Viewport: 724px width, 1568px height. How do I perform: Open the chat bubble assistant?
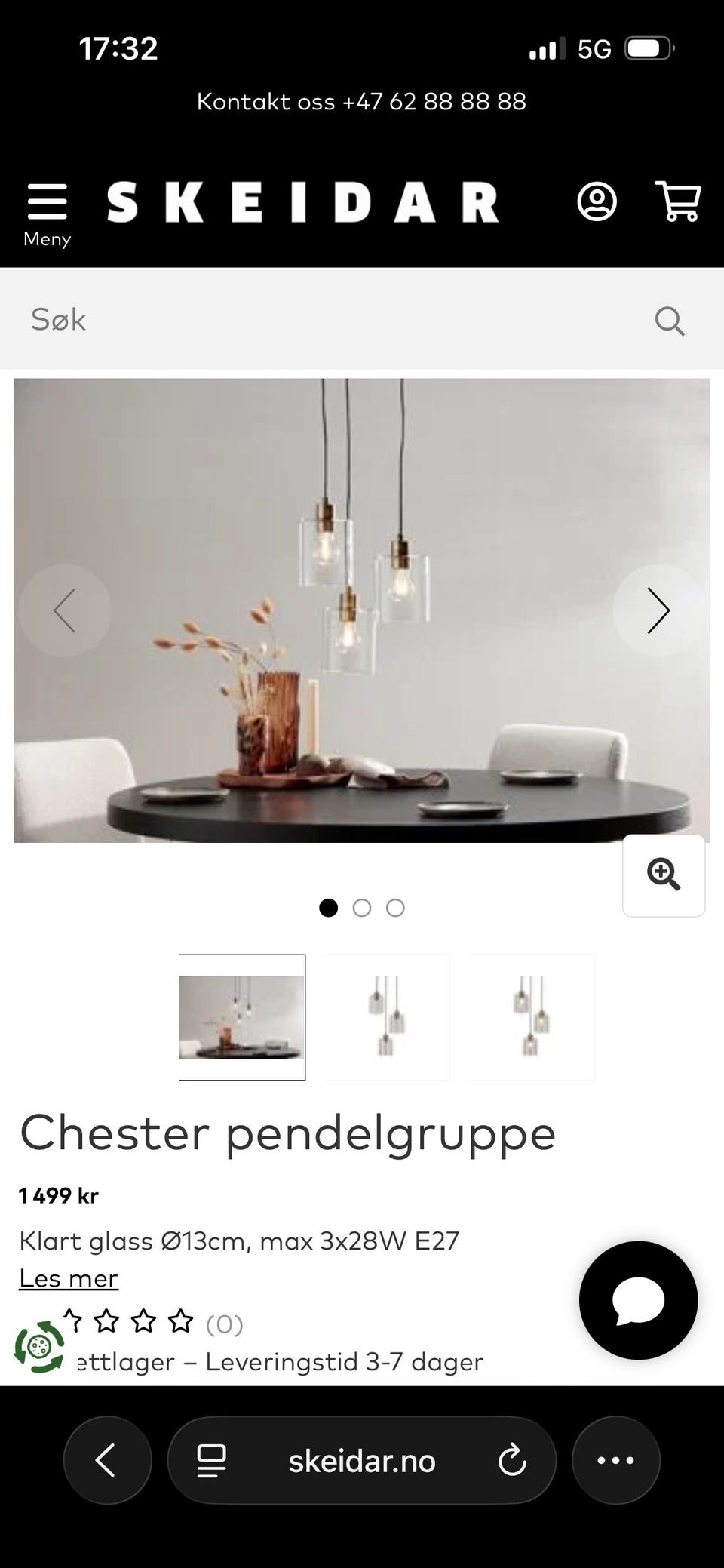(x=637, y=1299)
